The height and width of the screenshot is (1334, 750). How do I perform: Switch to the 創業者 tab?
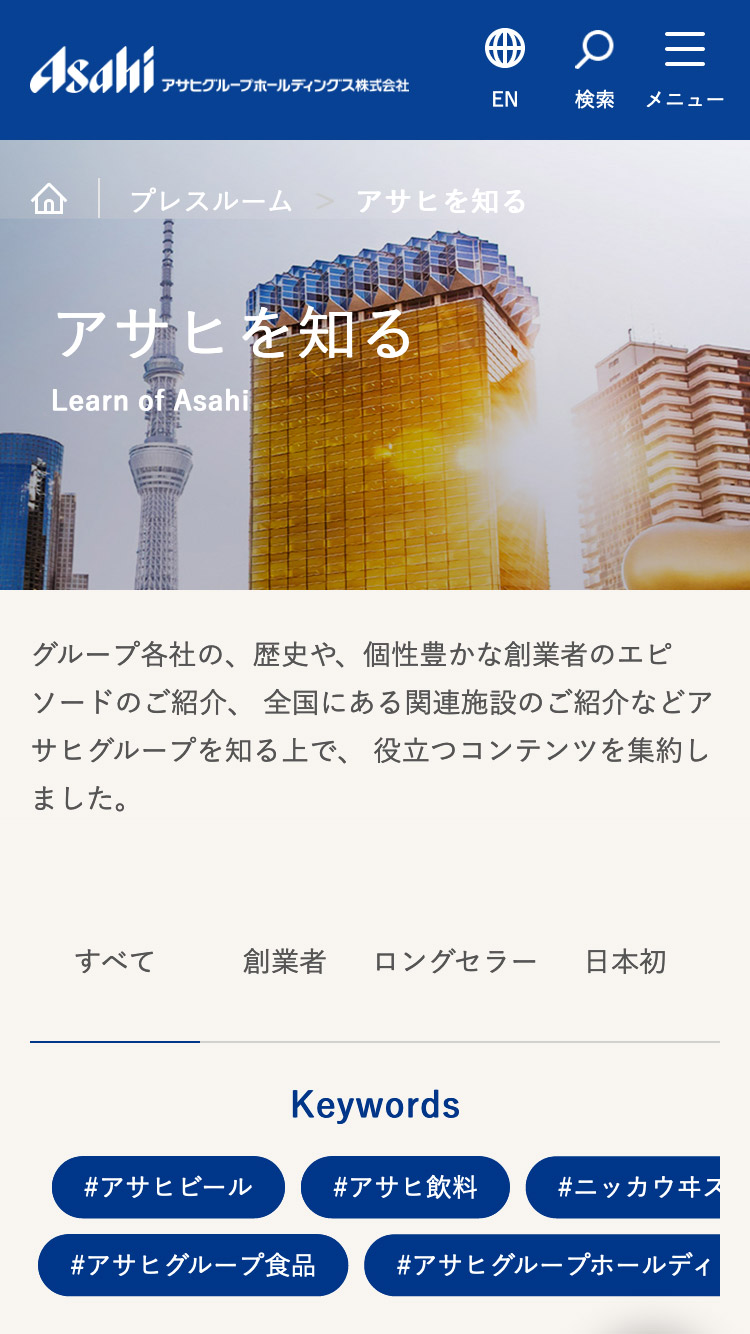click(x=285, y=962)
